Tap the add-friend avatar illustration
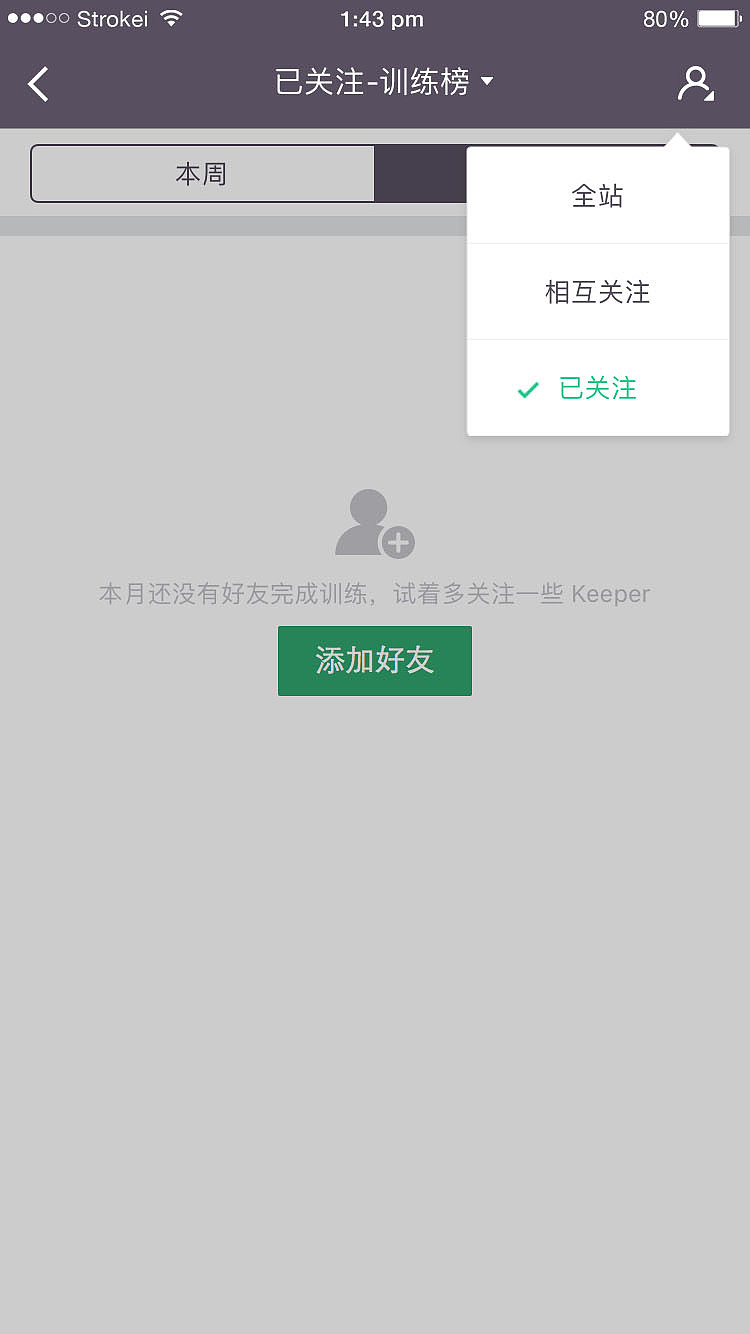The image size is (750, 1334). point(375,523)
